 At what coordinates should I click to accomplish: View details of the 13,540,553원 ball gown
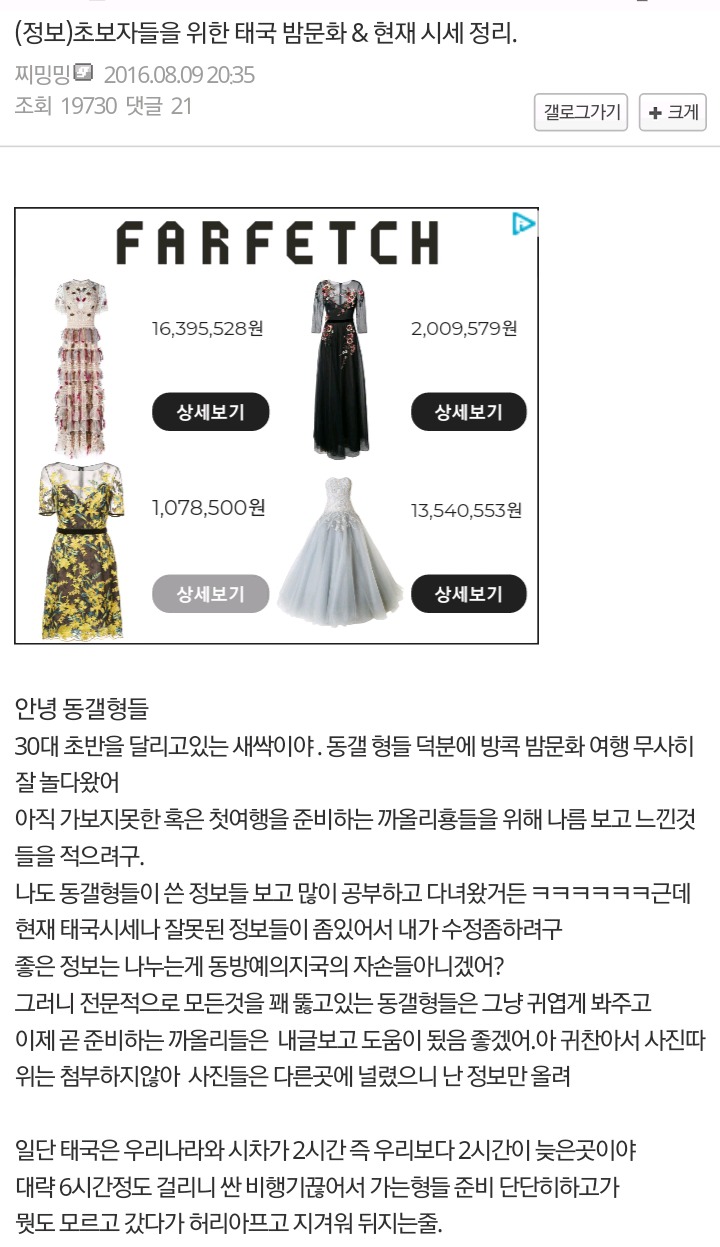(x=468, y=593)
